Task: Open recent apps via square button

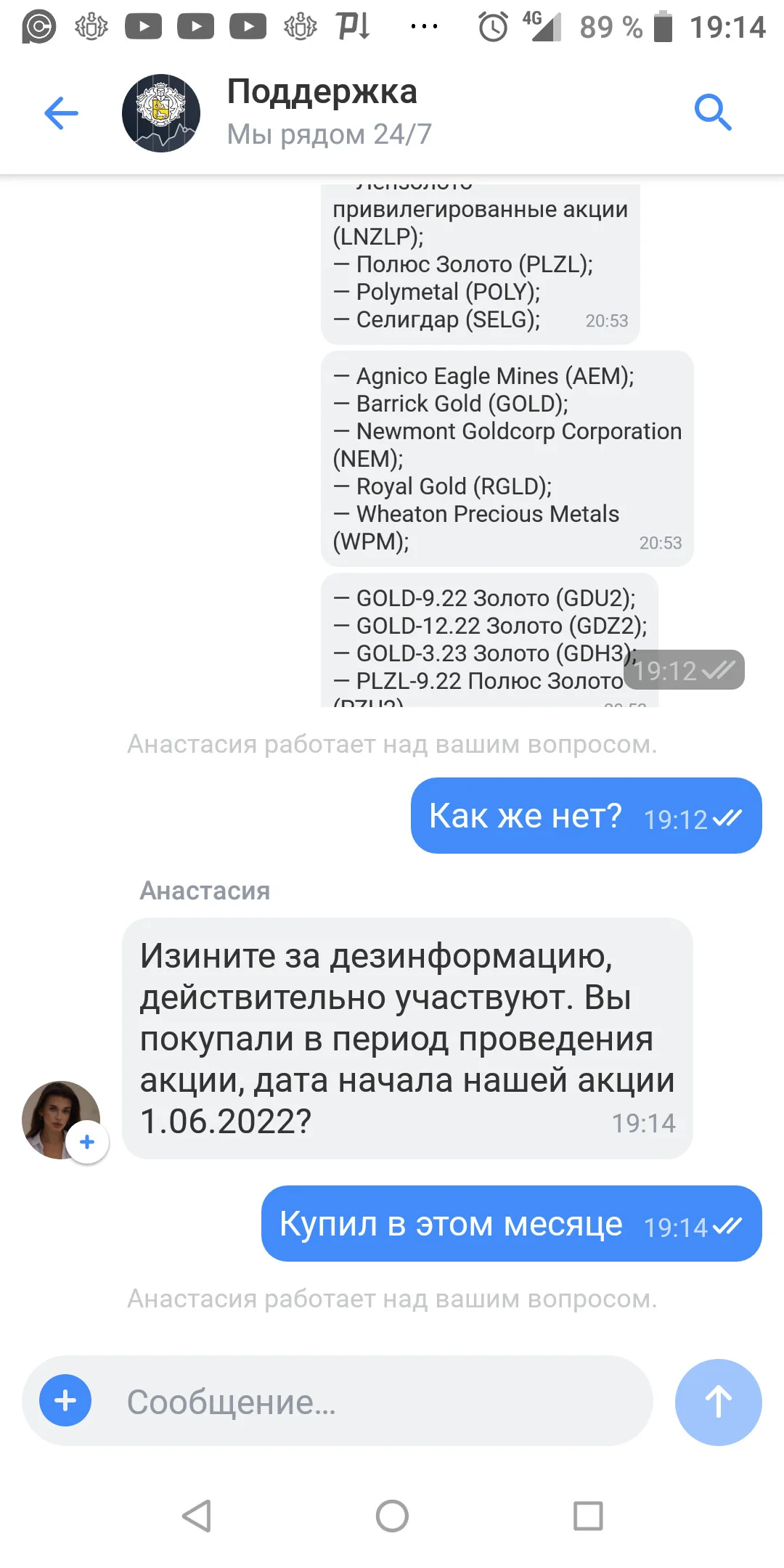Action: click(x=588, y=1516)
